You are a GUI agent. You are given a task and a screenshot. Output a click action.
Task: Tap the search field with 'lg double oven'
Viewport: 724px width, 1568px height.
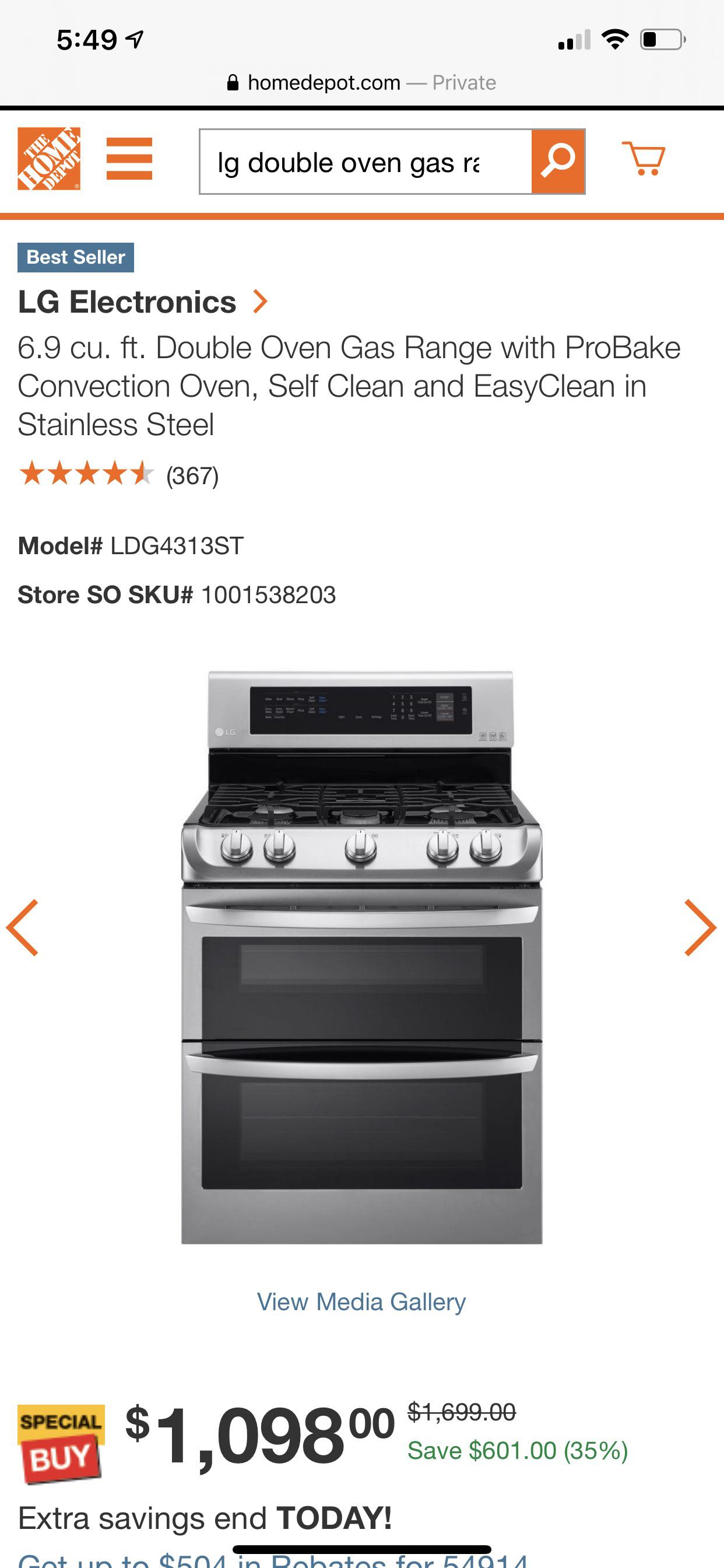click(365, 162)
